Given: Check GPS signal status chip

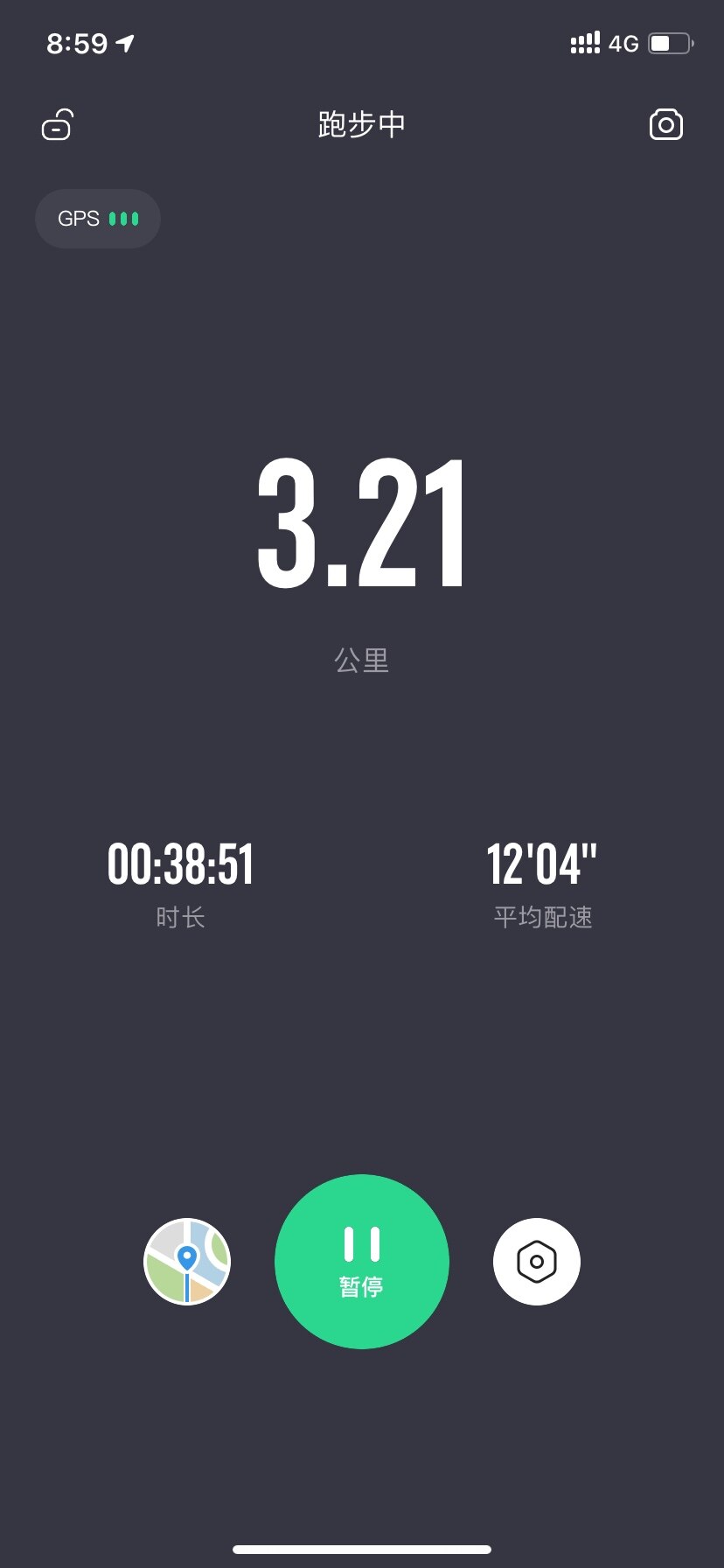Looking at the screenshot, I should coord(98,219).
